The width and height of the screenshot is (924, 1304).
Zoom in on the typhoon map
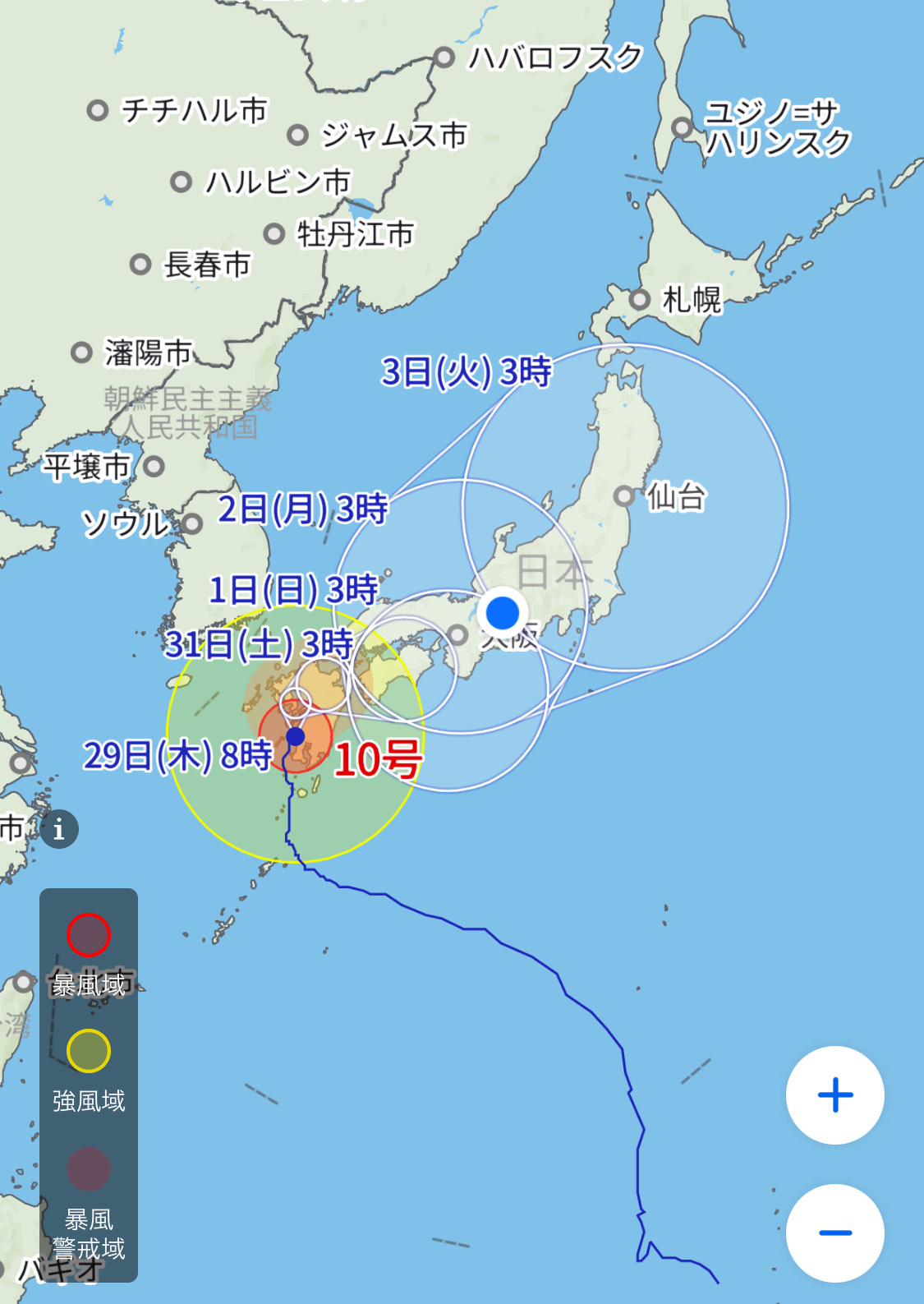834,1094
